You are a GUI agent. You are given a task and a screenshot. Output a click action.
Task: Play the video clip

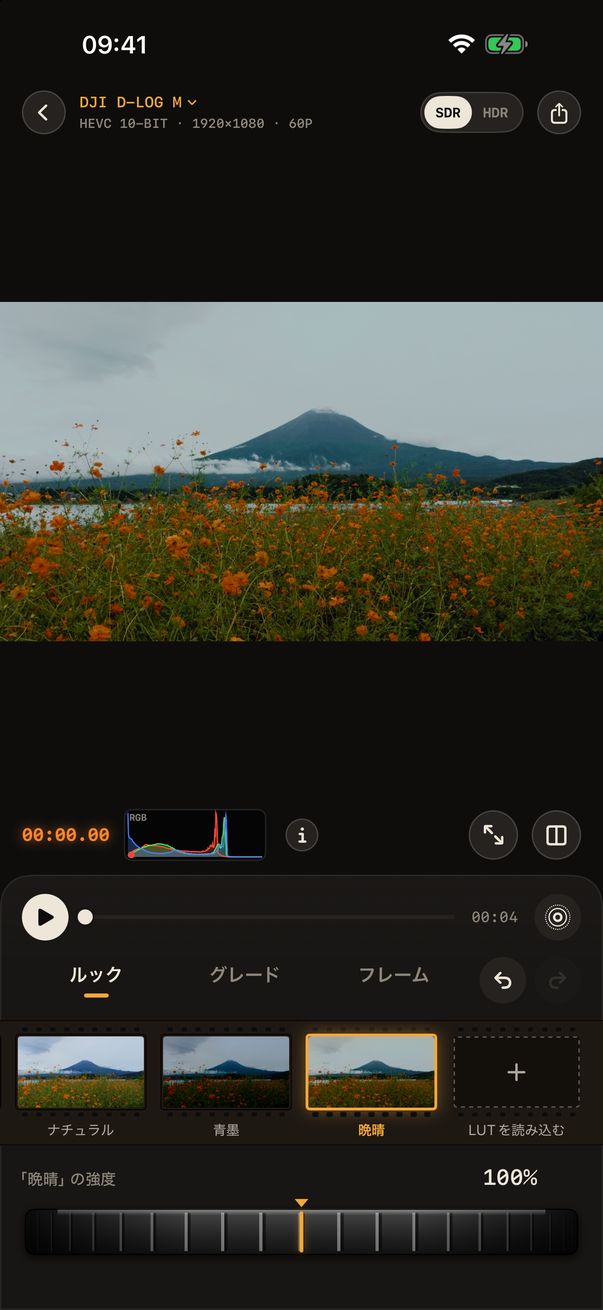(45, 917)
